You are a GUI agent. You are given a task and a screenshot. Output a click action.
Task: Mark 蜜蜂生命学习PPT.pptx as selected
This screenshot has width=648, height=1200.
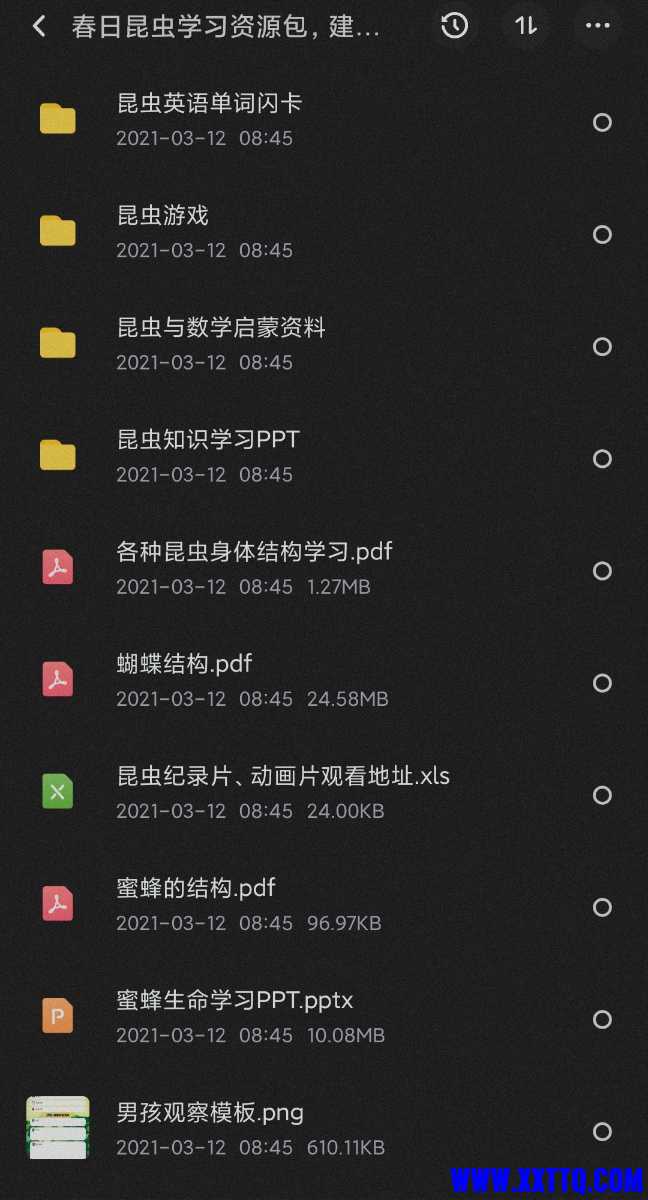point(602,1019)
